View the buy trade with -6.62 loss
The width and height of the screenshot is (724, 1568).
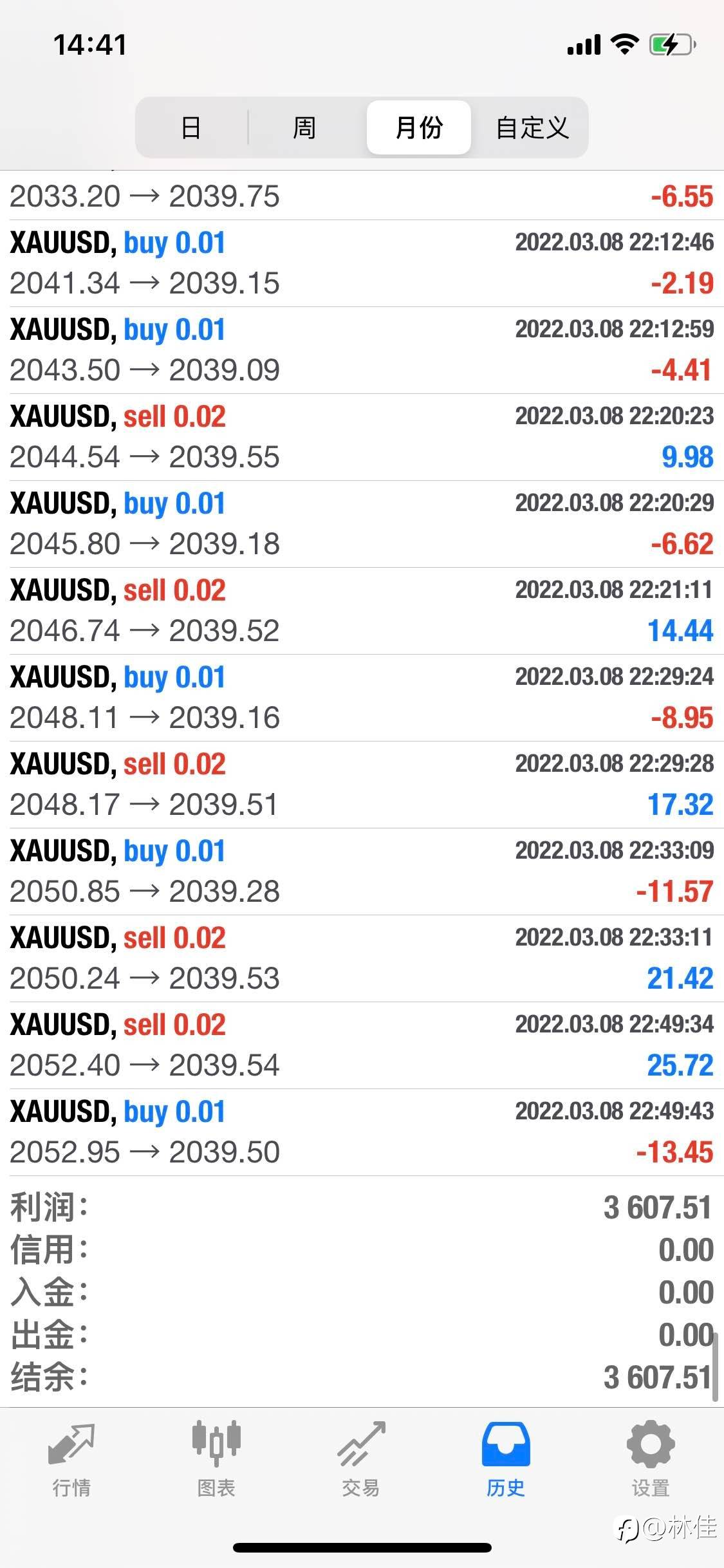[x=362, y=524]
